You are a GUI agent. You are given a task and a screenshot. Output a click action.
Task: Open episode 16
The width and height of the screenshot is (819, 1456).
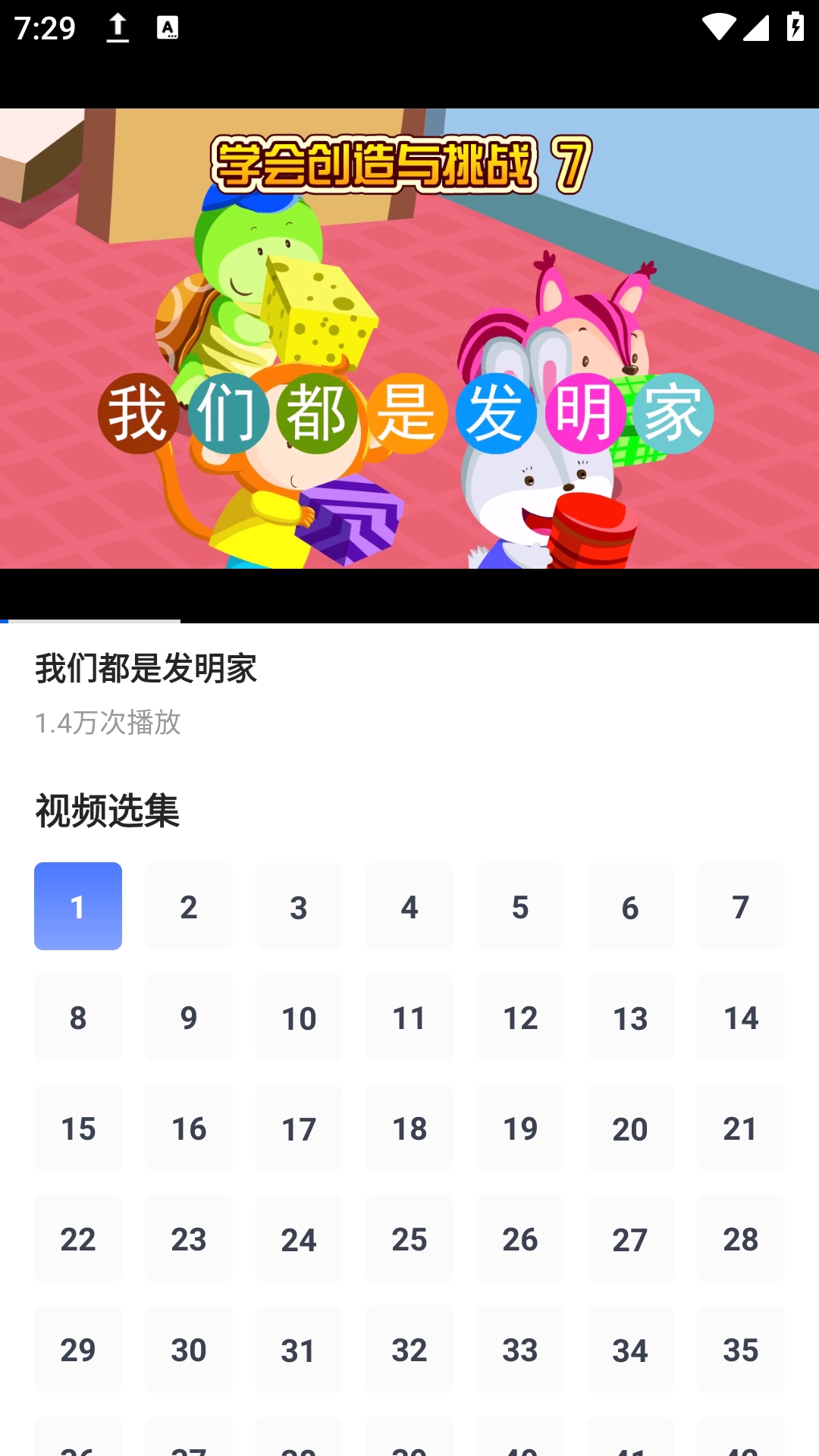tap(189, 1128)
